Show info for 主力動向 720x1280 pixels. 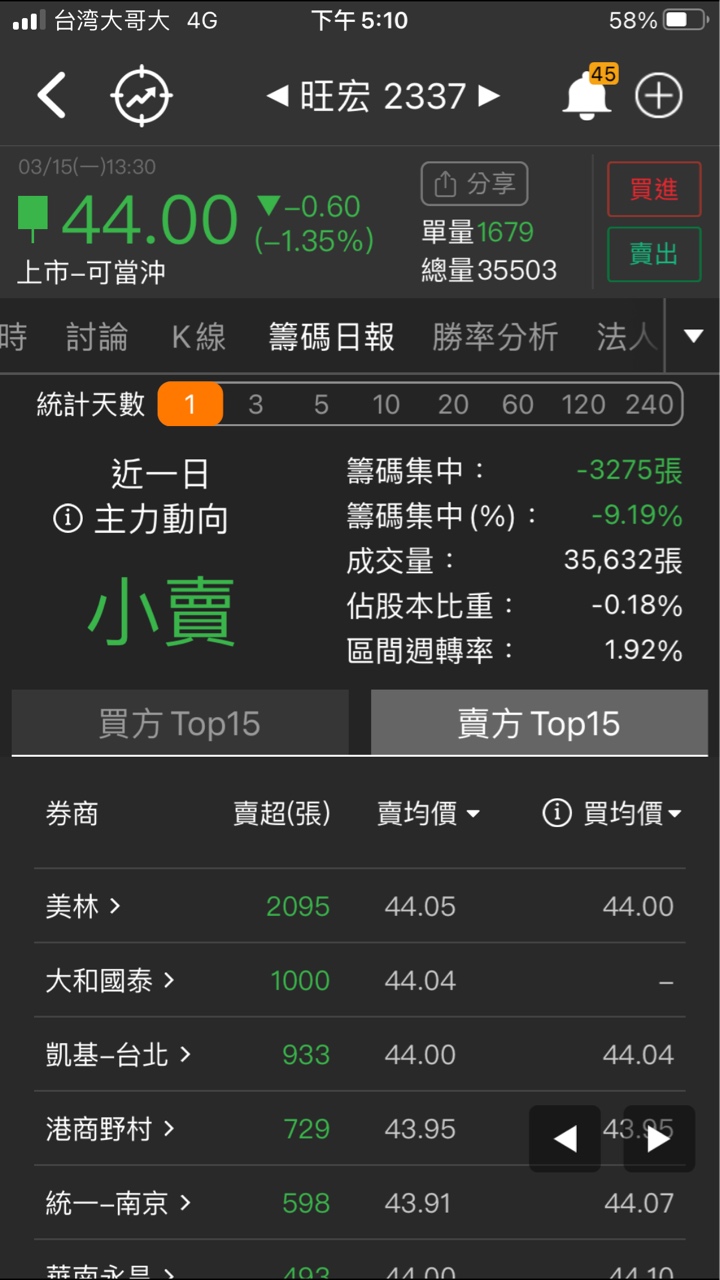coord(68,519)
